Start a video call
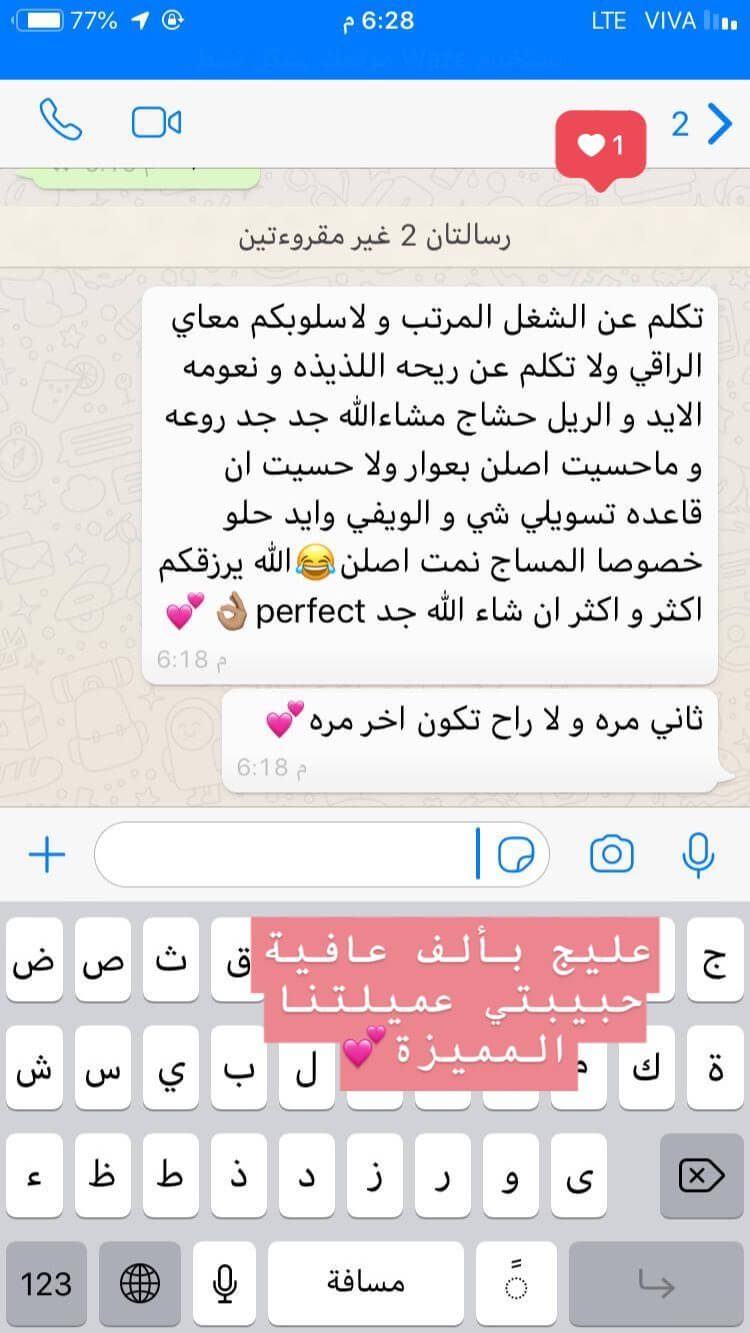This screenshot has width=750, height=1333. point(156,122)
